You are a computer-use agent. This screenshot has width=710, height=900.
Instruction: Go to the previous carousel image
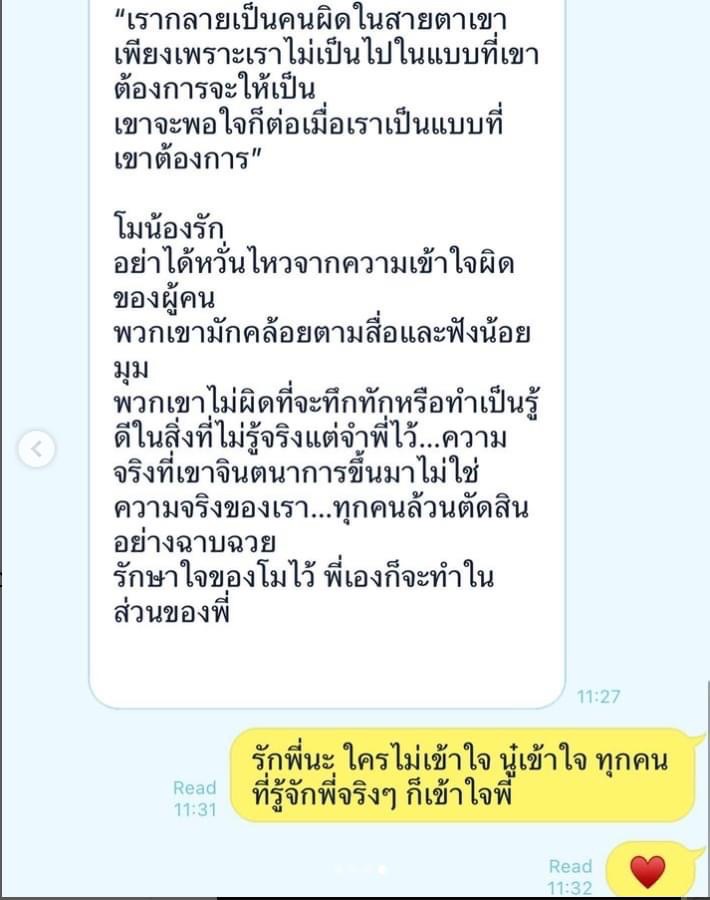click(37, 450)
